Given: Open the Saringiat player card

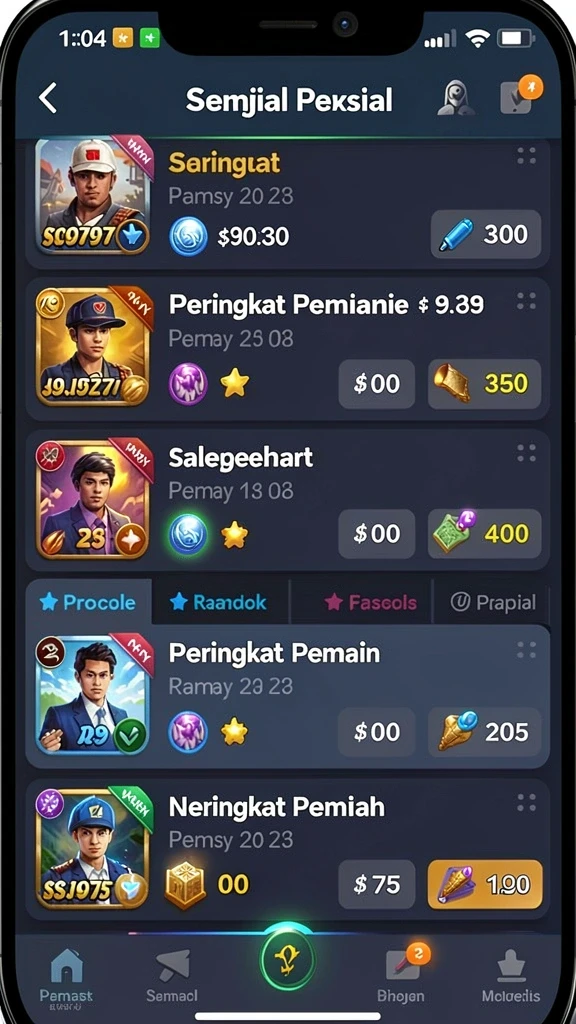Looking at the screenshot, I should pos(287,204).
